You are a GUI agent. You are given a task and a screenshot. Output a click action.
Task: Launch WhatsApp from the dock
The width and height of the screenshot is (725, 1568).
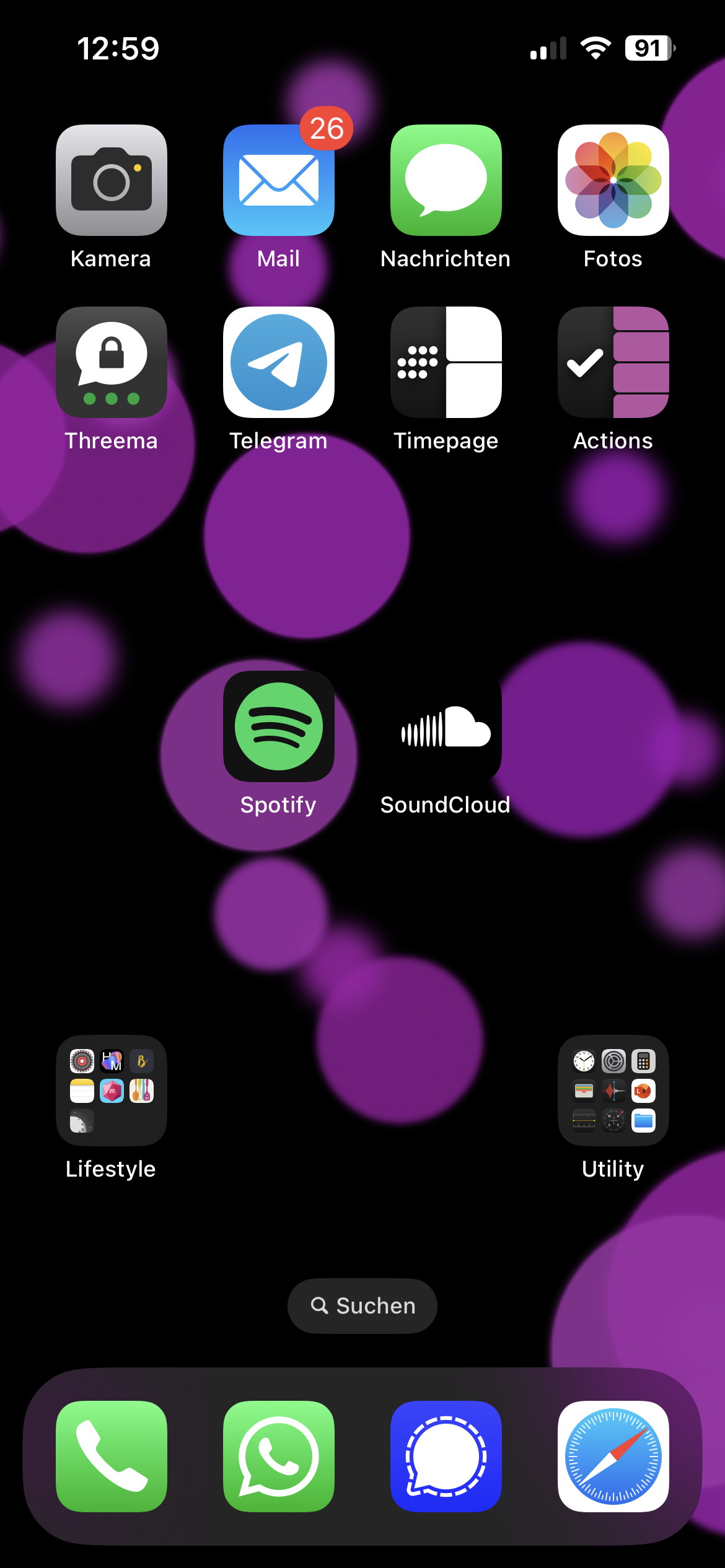(279, 1457)
